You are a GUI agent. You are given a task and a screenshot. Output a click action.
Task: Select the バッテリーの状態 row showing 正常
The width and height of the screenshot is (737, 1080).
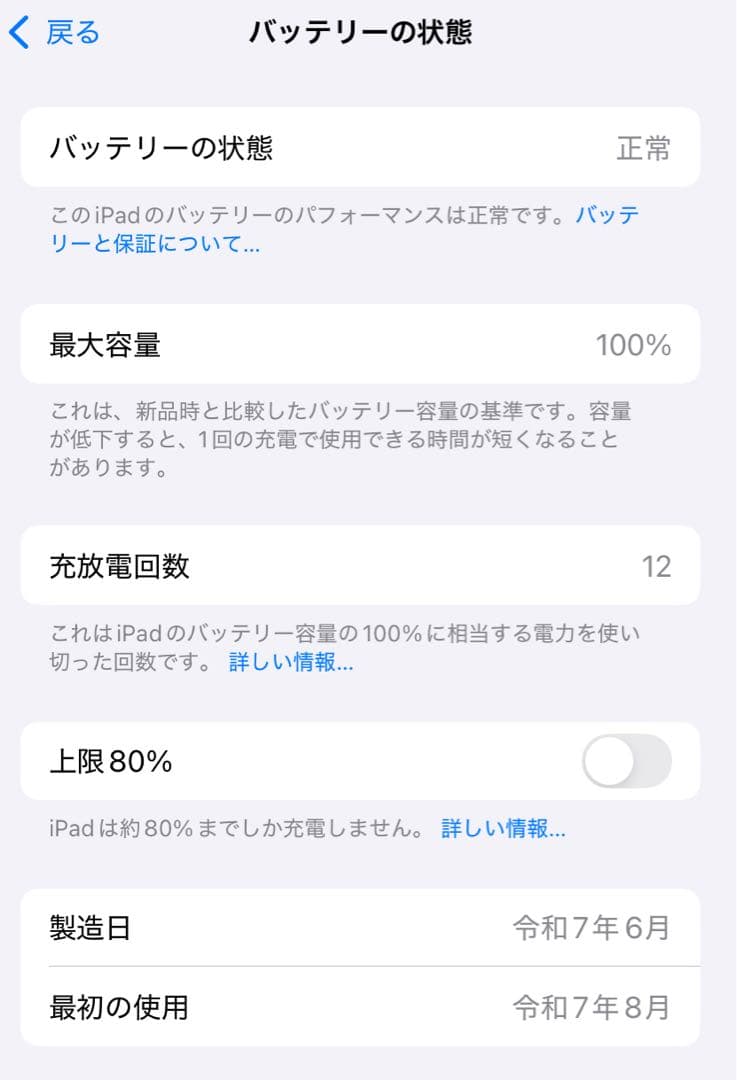pyautogui.click(x=368, y=147)
